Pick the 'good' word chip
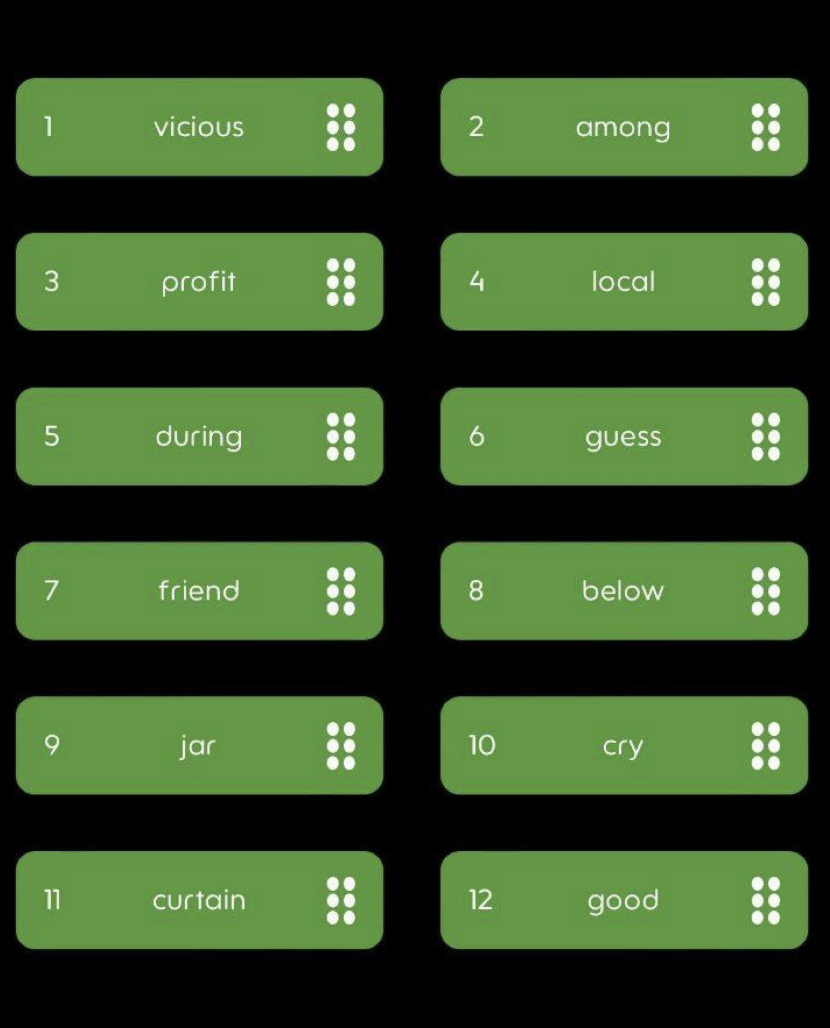The height and width of the screenshot is (1028, 830). point(623,900)
